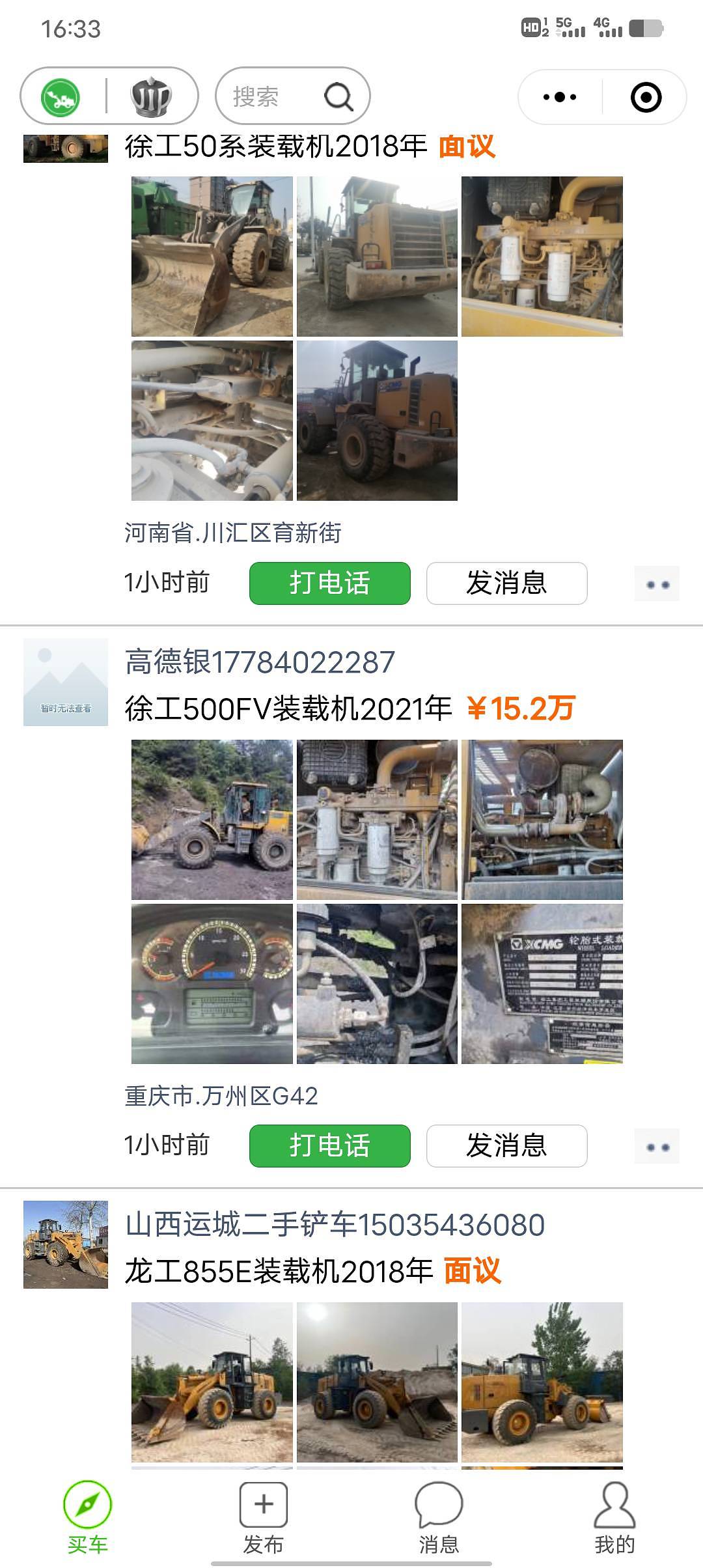Open the mini program three-dot menu
The width and height of the screenshot is (703, 1568).
pyautogui.click(x=560, y=97)
